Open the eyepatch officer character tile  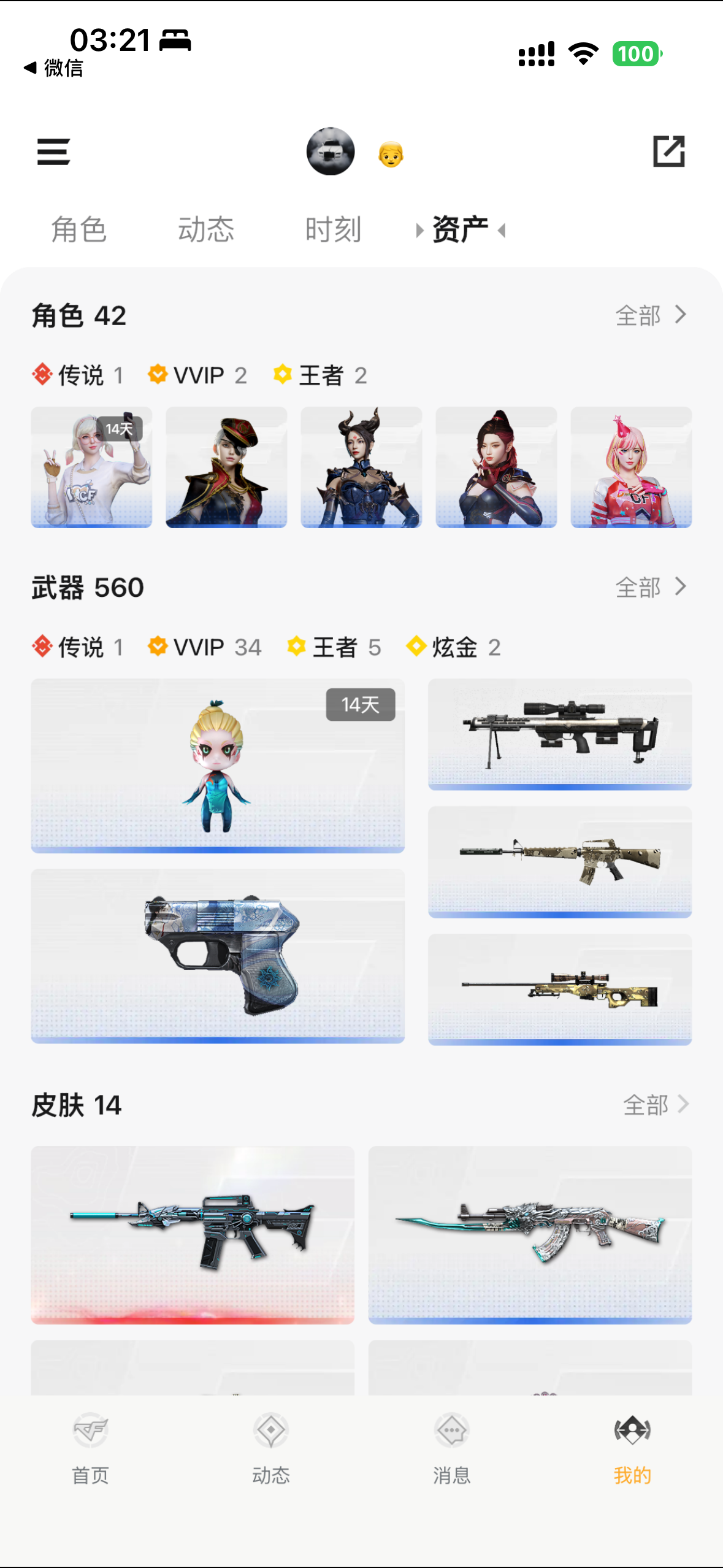226,467
